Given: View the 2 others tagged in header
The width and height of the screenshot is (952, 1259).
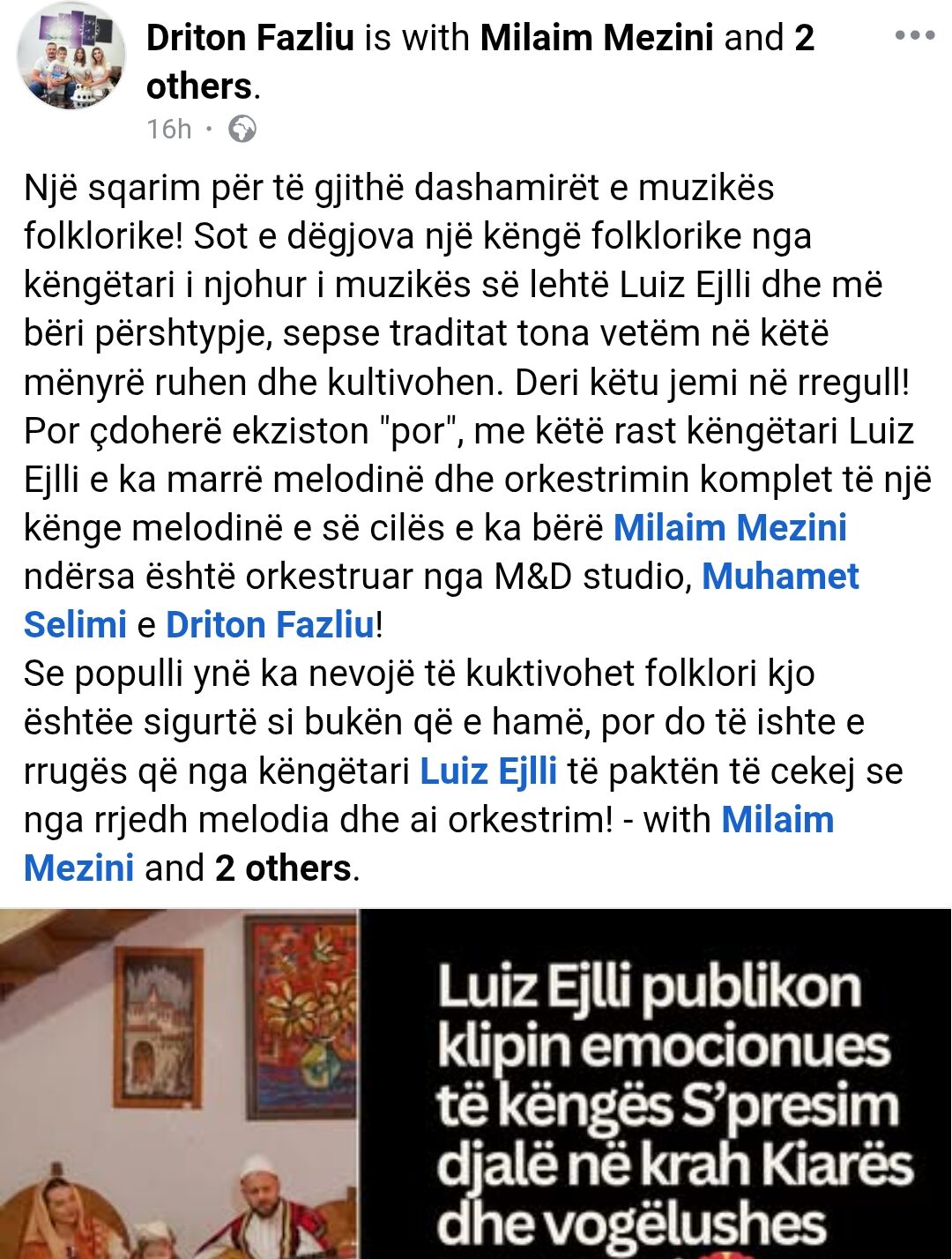Looking at the screenshot, I should (199, 86).
